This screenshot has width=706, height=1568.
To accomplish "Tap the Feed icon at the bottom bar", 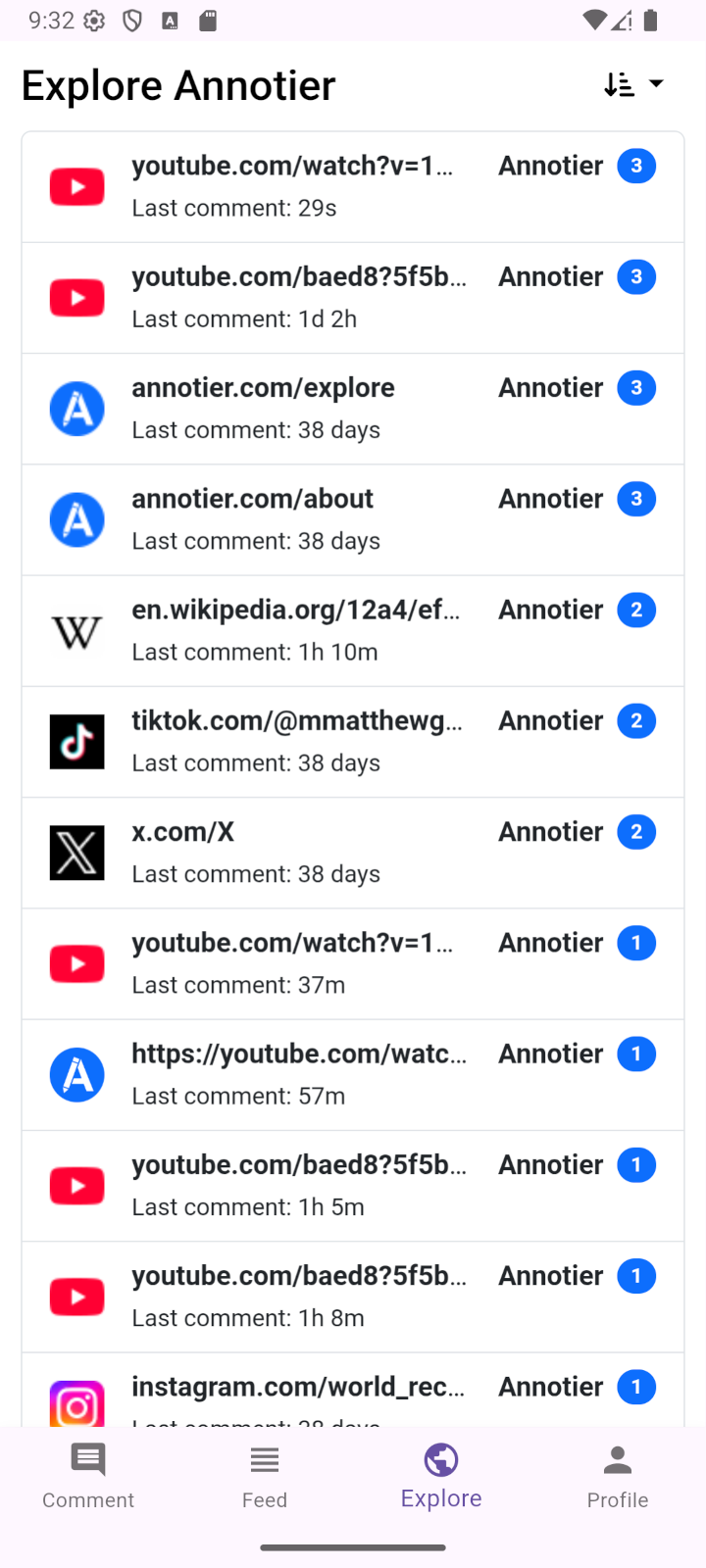I will (x=264, y=1458).
